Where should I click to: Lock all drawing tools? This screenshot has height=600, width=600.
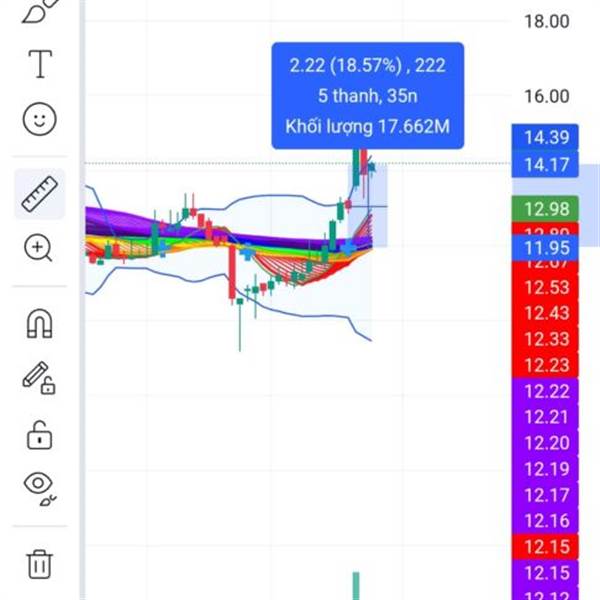tap(39, 435)
